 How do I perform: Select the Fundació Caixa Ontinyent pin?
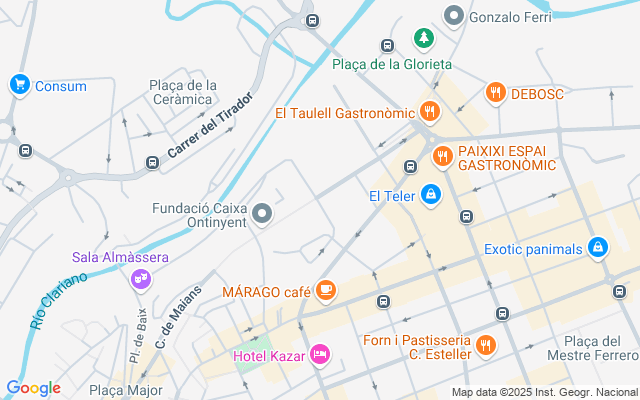[x=263, y=213]
